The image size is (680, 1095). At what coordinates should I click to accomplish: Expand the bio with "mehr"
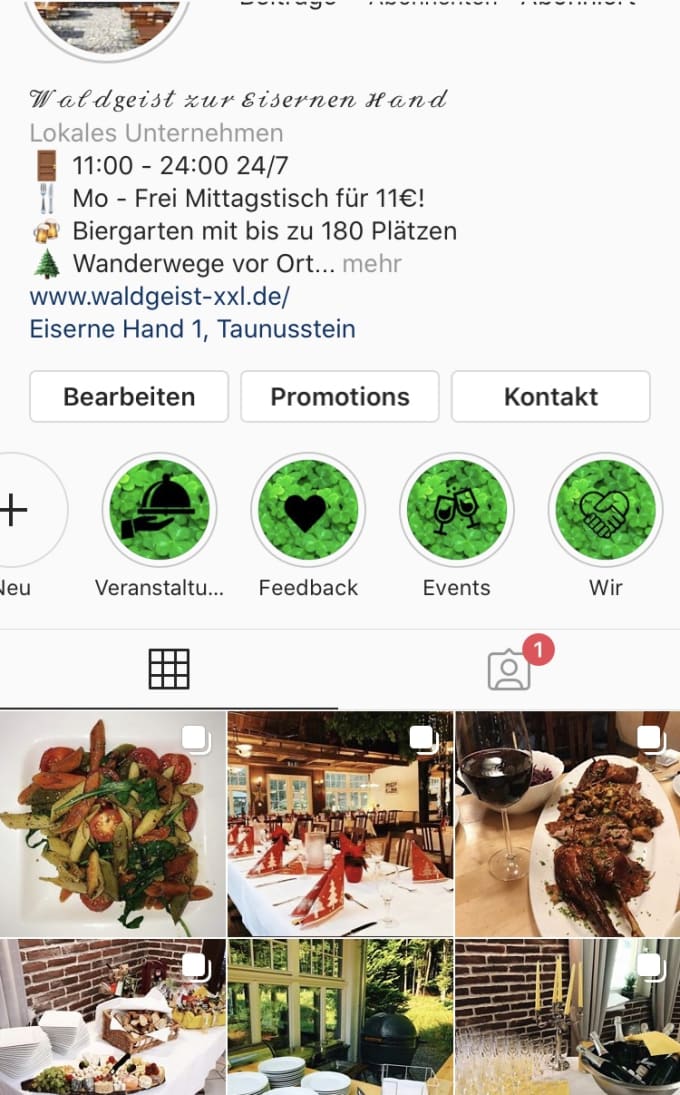pos(372,264)
